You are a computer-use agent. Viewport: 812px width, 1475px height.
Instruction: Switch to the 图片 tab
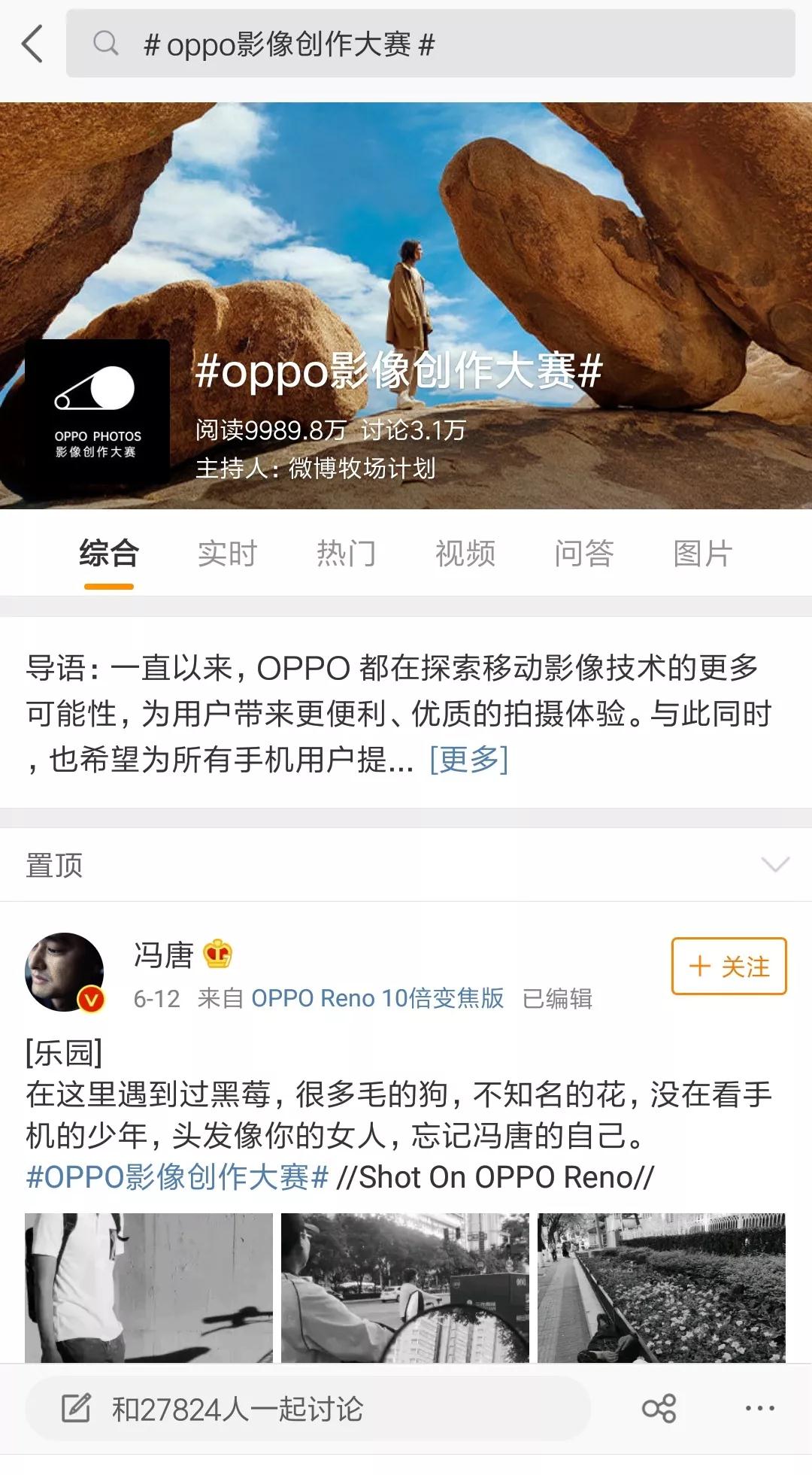tap(702, 554)
